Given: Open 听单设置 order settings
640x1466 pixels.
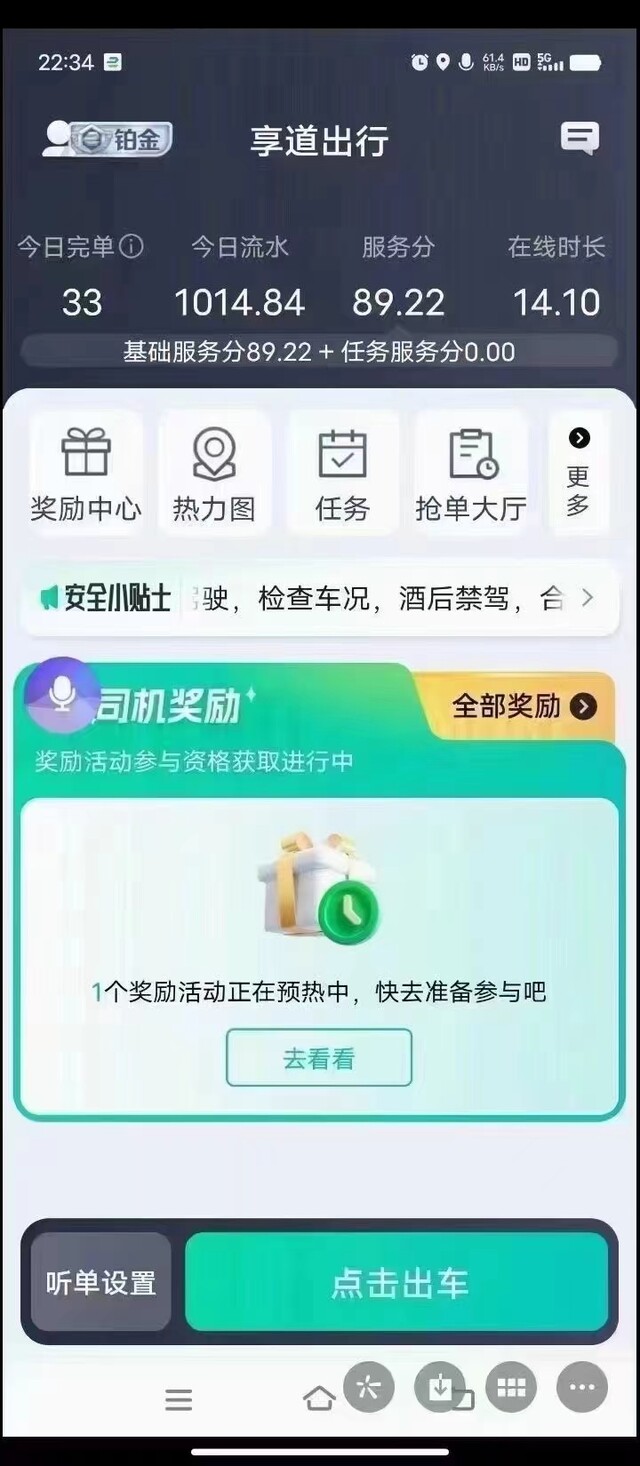Looking at the screenshot, I should pyautogui.click(x=101, y=1283).
